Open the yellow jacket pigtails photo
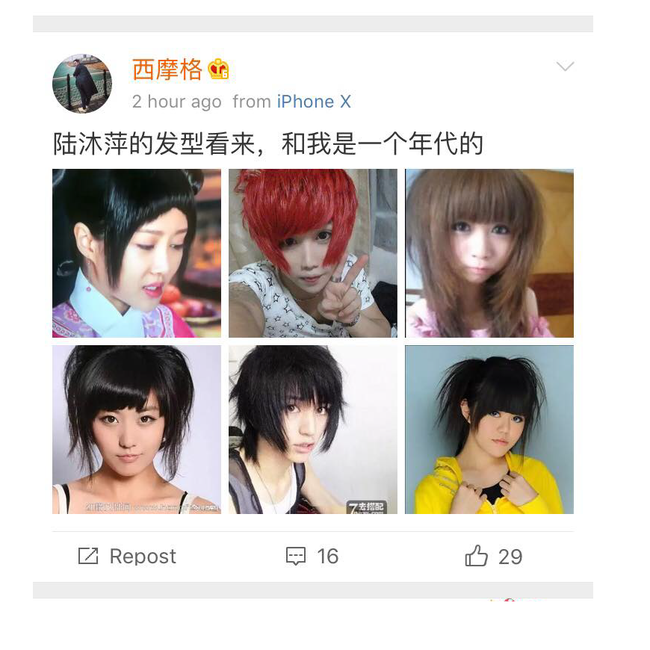Viewport: 650px width, 650px height. coord(489,429)
